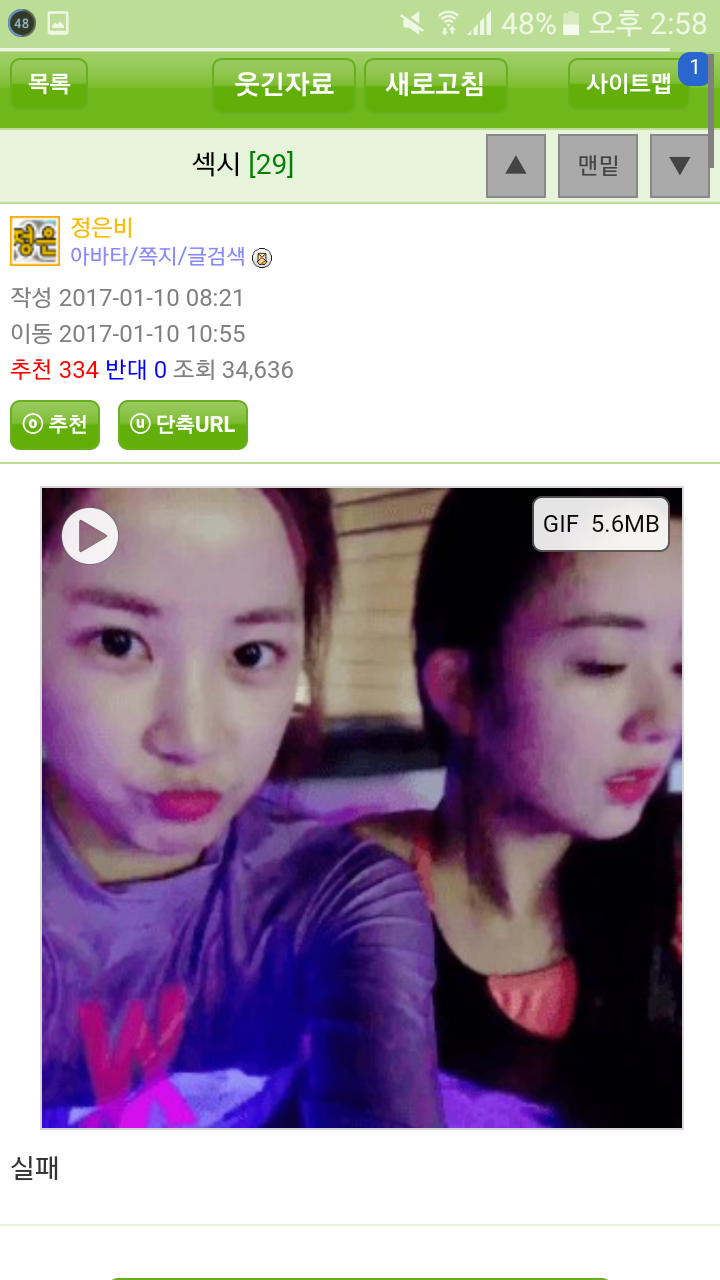Image resolution: width=720 pixels, height=1280 pixels.
Task: Tap the 목록 list button
Action: [49, 84]
